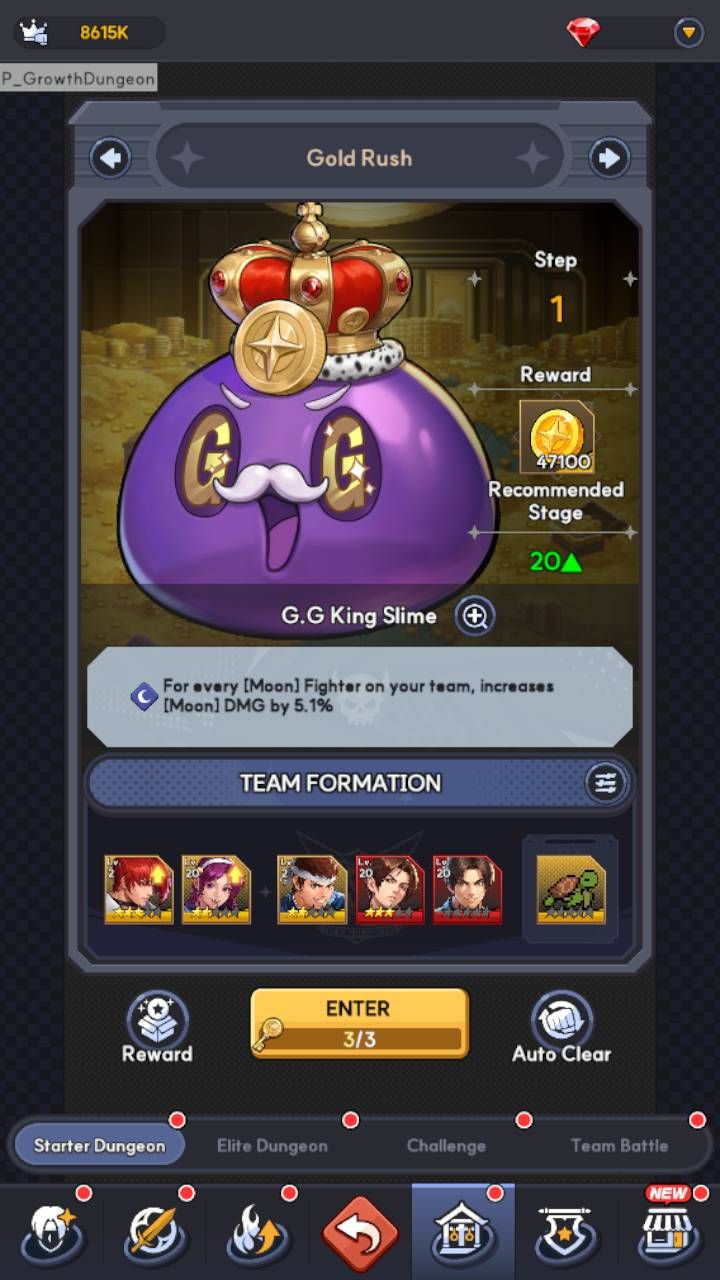This screenshot has height=1280, width=720.
Task: Open team formation settings icon
Action: coord(606,783)
